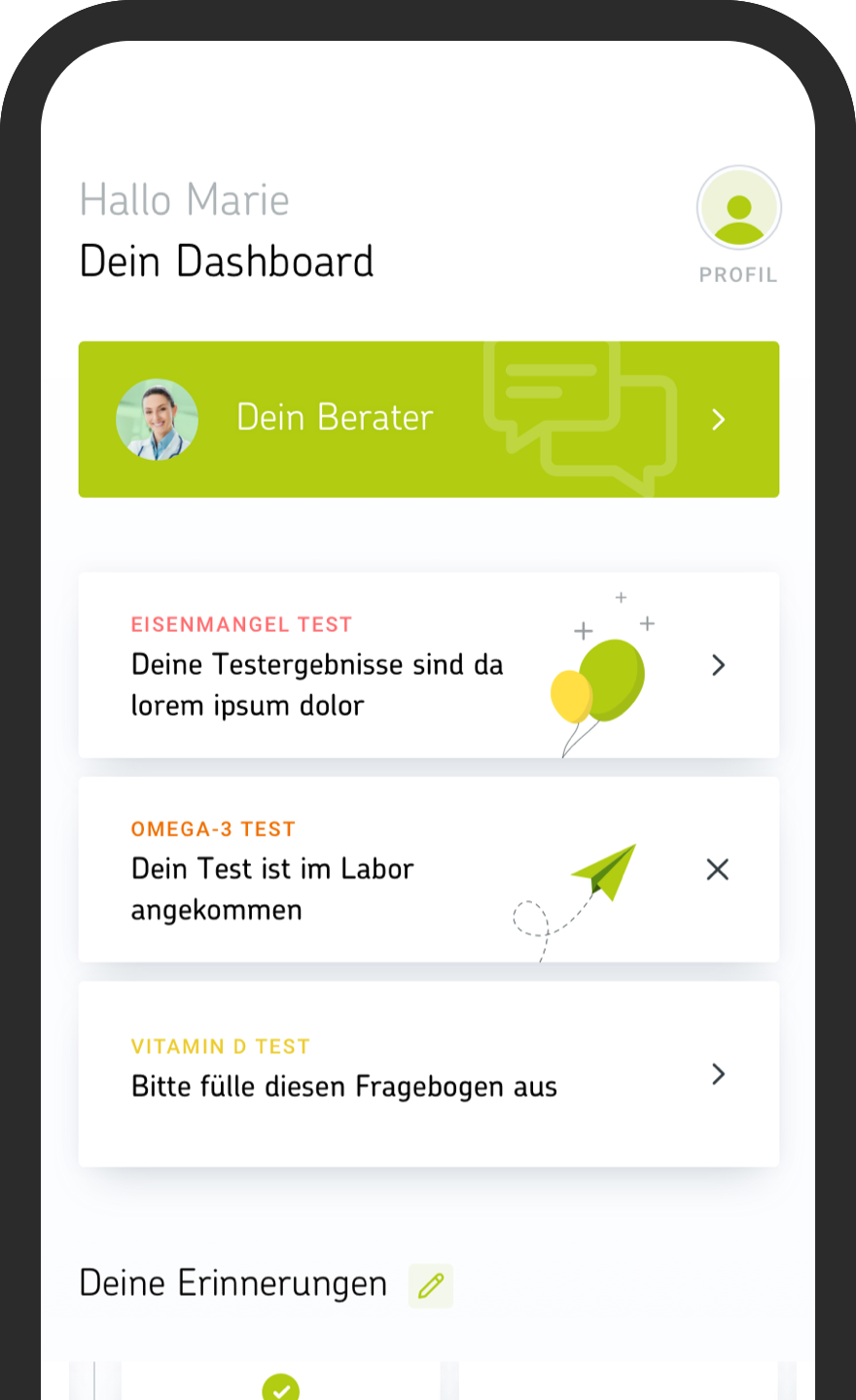Select the OMEGA-3 TEST heading
856x1400 pixels.
pos(214,828)
